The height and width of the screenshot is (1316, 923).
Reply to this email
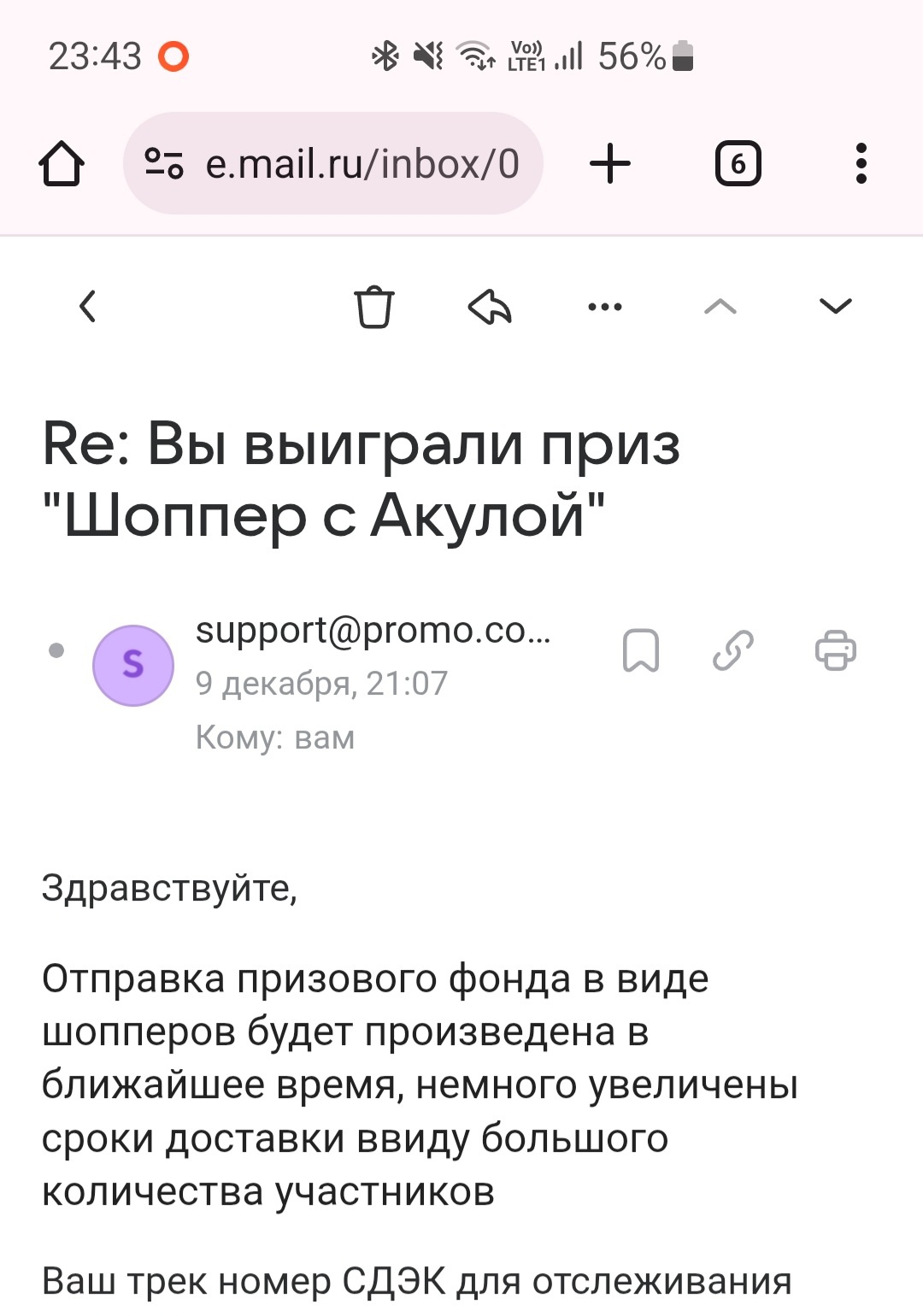click(x=490, y=307)
